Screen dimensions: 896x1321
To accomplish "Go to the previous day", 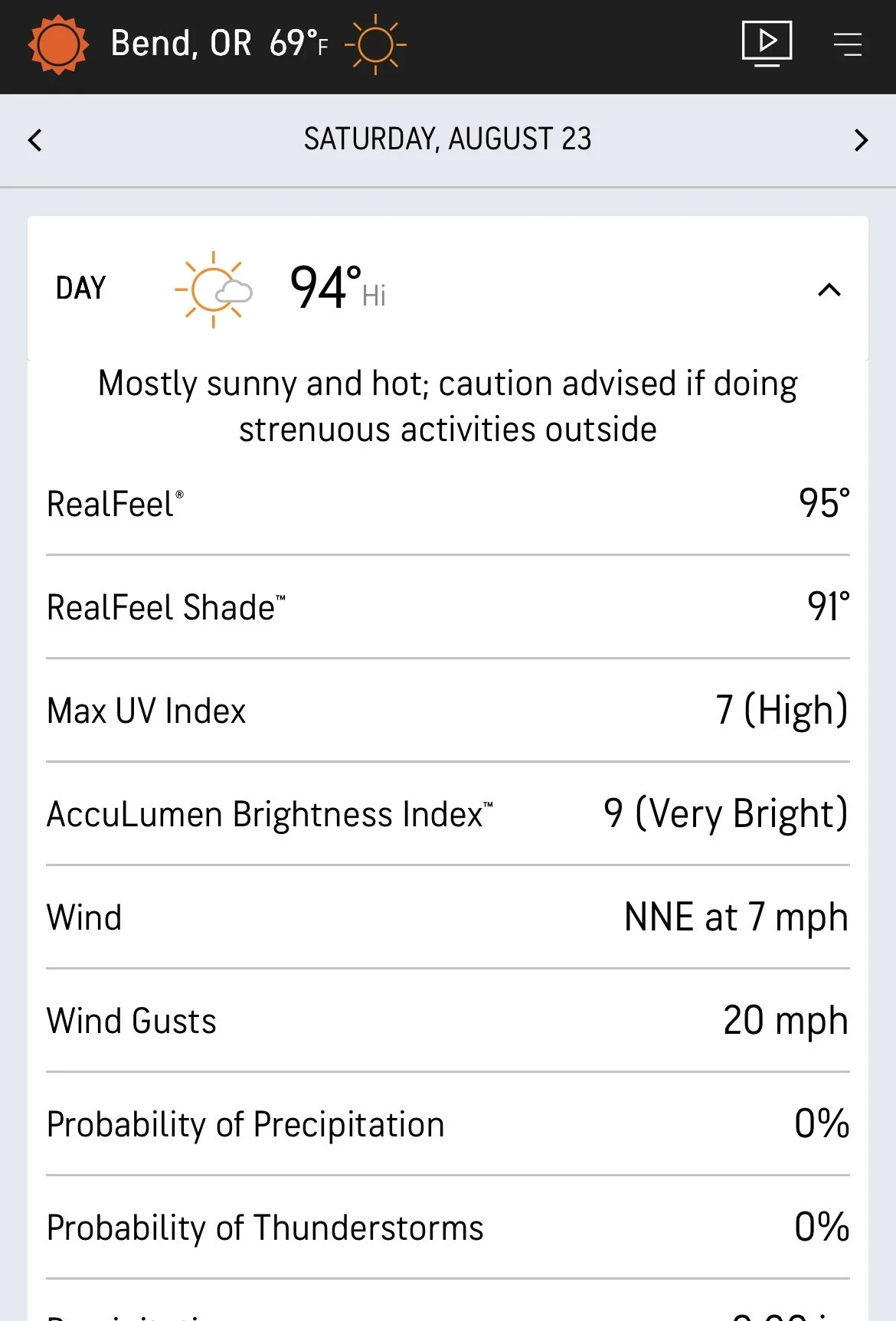I will (x=35, y=140).
